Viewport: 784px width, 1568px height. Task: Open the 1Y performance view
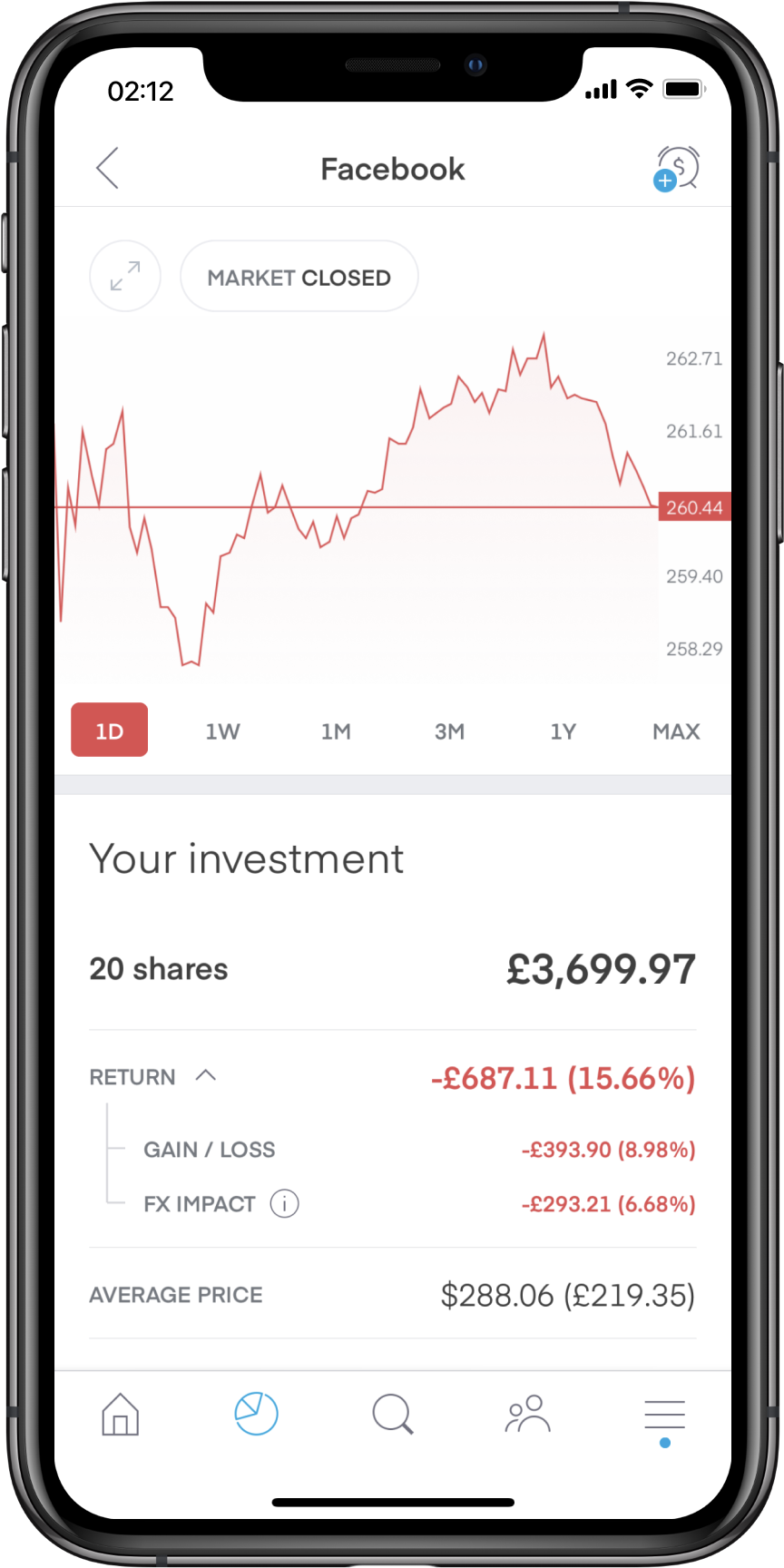click(563, 730)
